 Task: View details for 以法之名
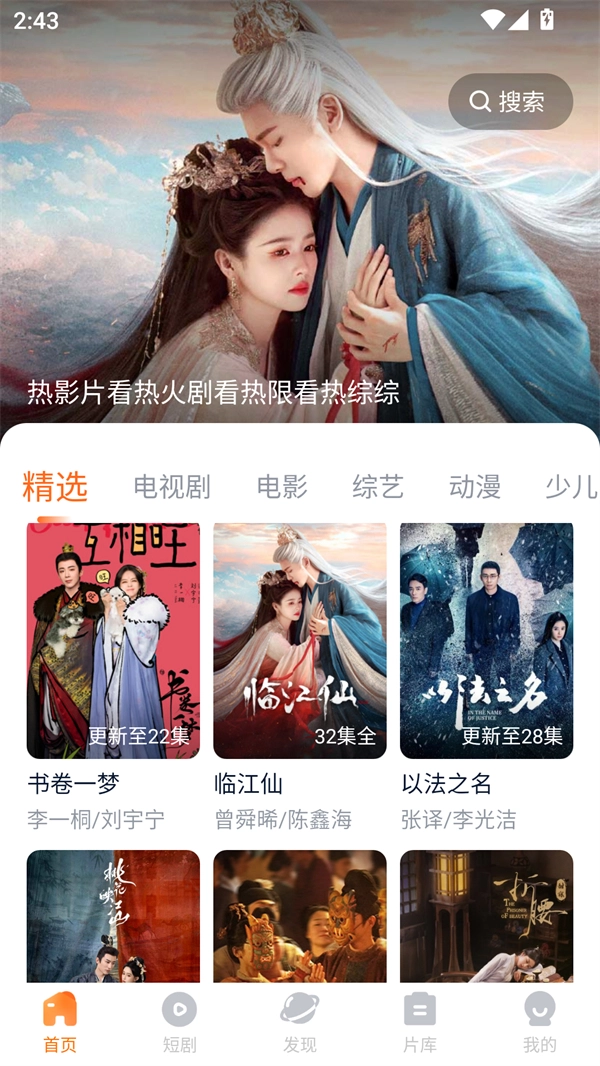[486, 640]
